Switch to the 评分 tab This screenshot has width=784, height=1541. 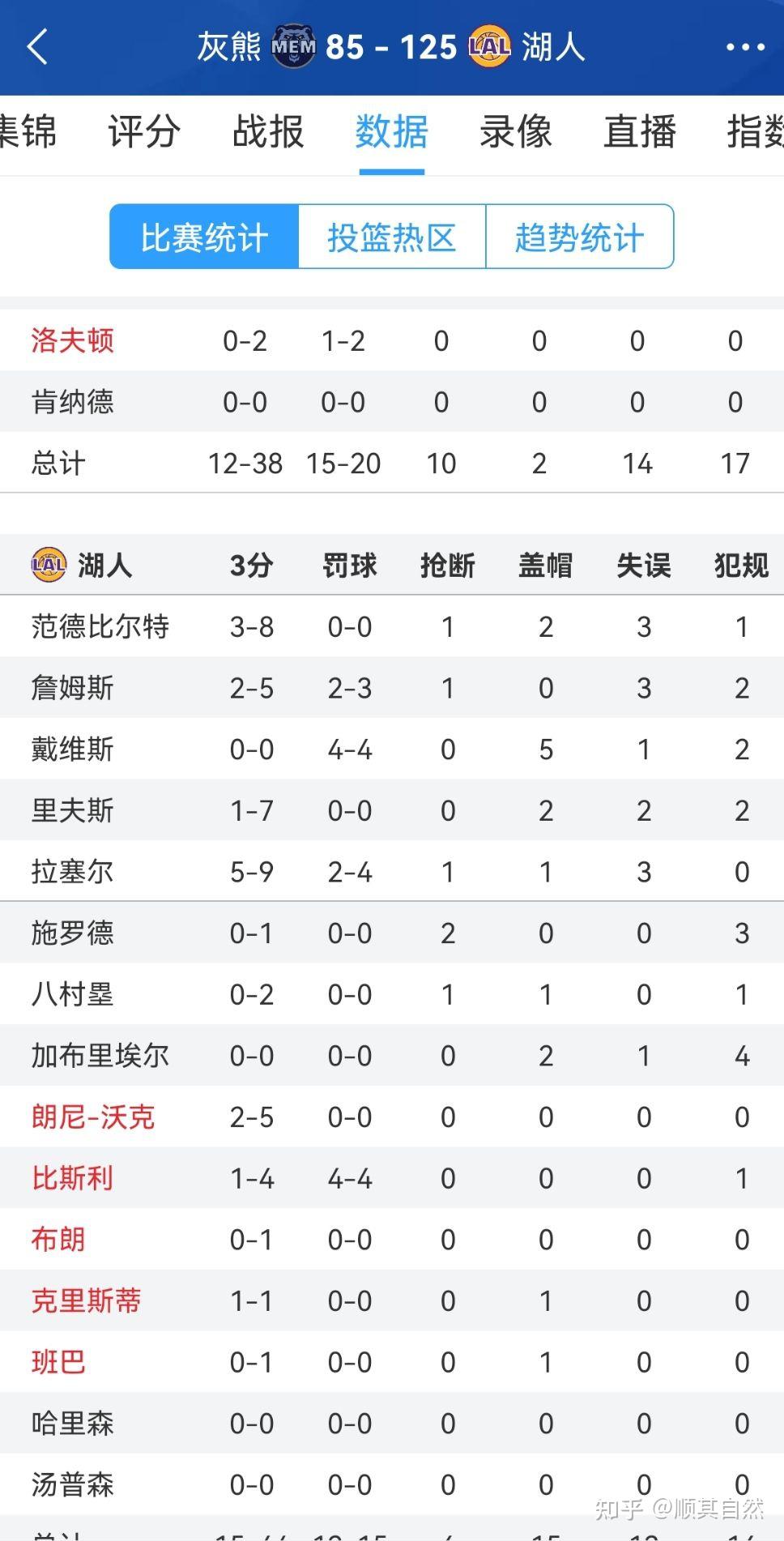(143, 132)
